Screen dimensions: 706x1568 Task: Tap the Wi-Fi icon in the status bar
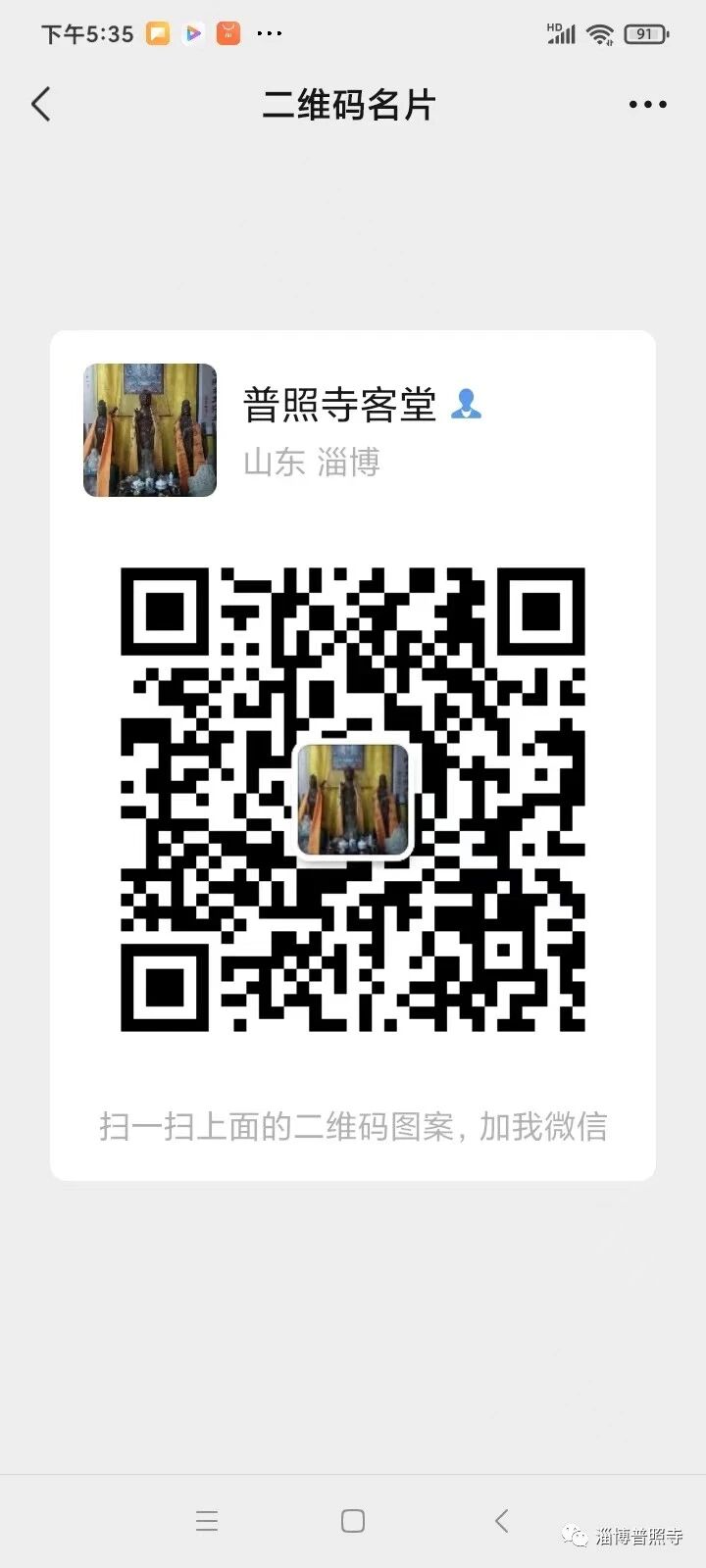[601, 32]
